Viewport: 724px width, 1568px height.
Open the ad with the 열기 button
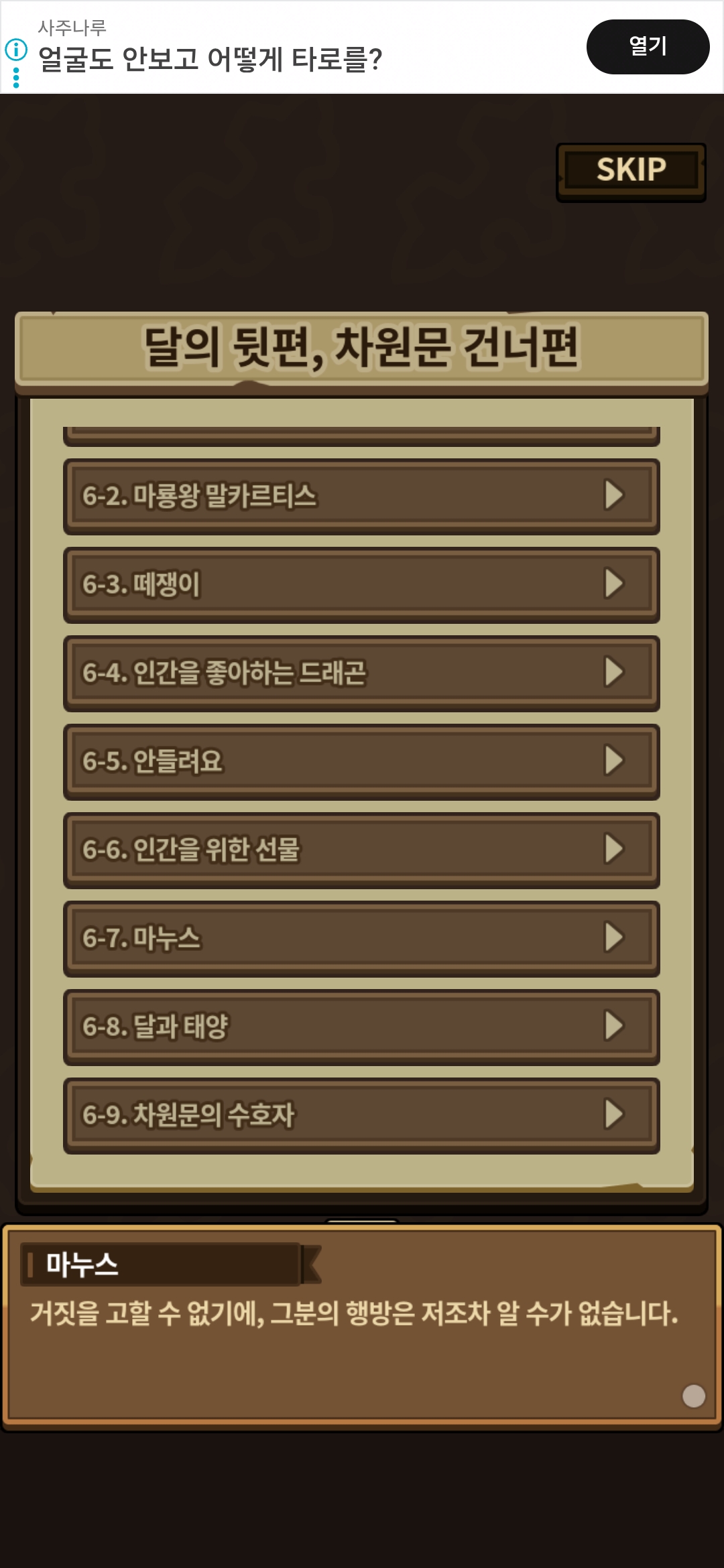(648, 47)
